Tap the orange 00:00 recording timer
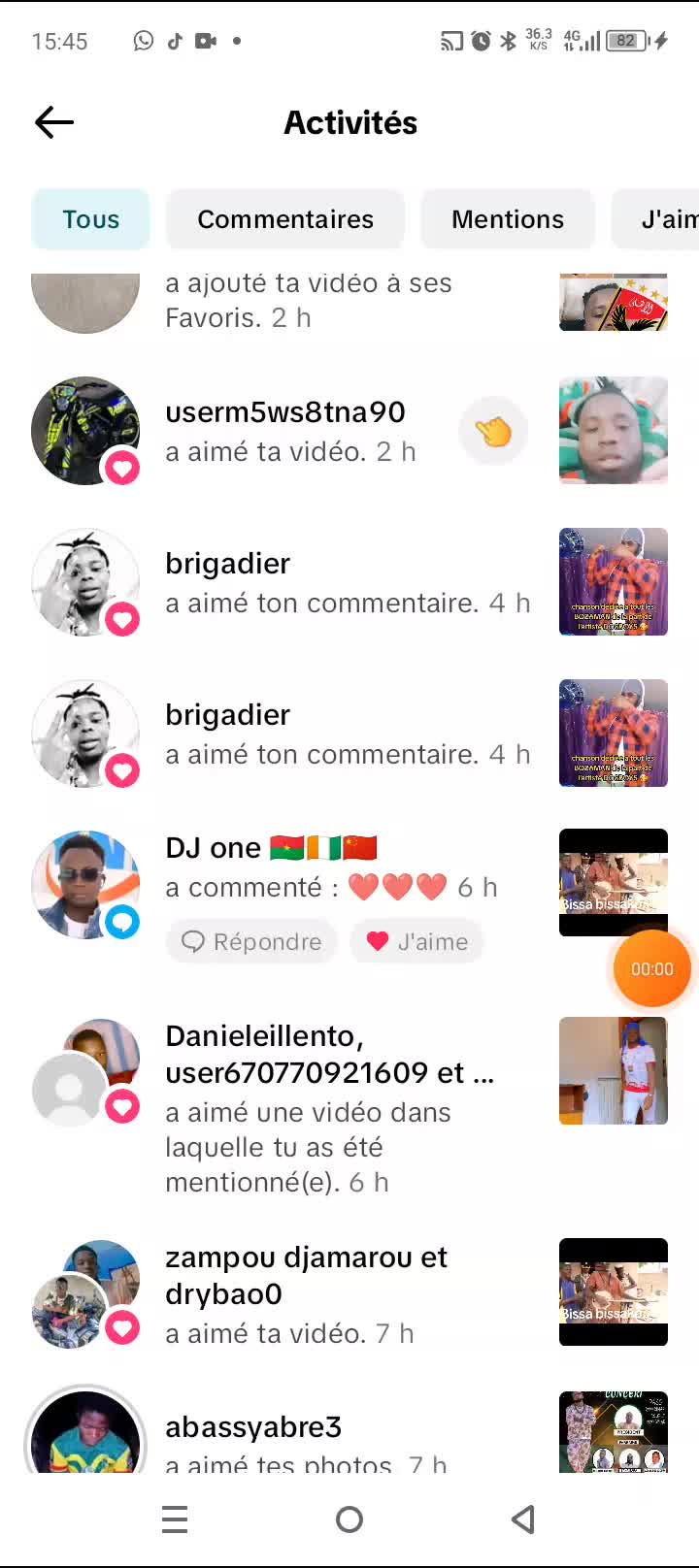Screen dimensions: 699x1568 [x=651, y=968]
